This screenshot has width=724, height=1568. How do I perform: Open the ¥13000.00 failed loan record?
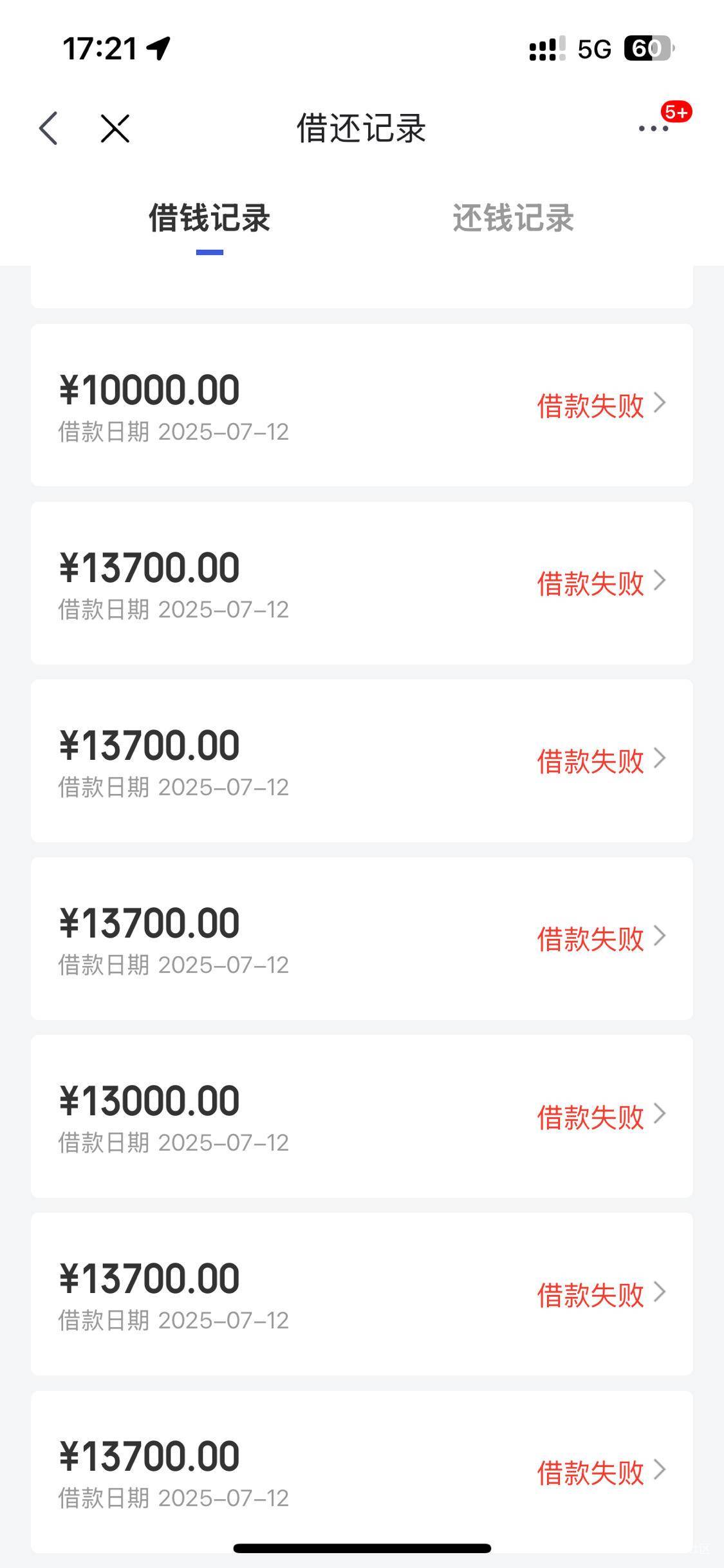(362, 1116)
